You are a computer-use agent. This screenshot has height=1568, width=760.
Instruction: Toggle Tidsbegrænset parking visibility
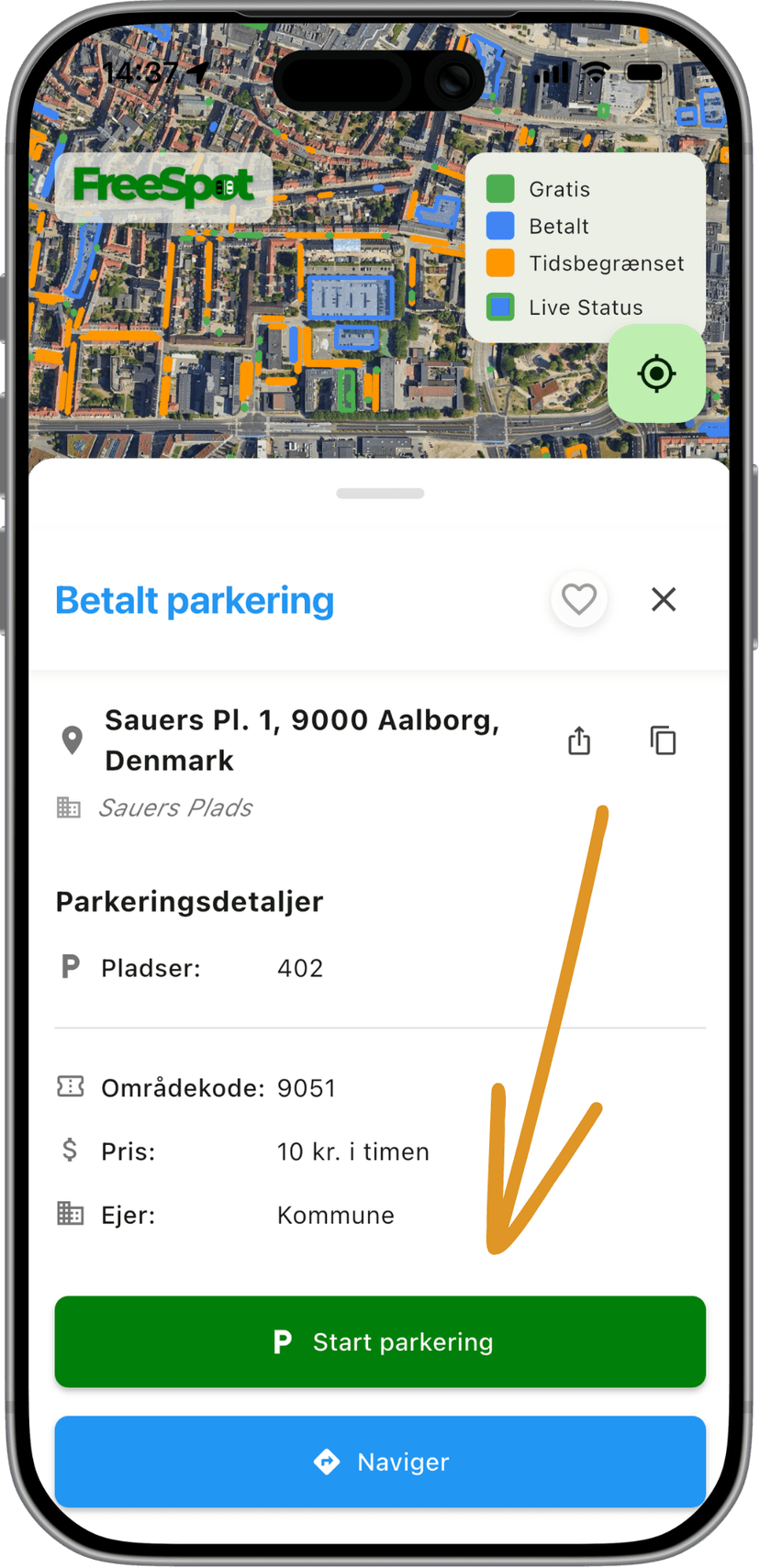click(500, 262)
